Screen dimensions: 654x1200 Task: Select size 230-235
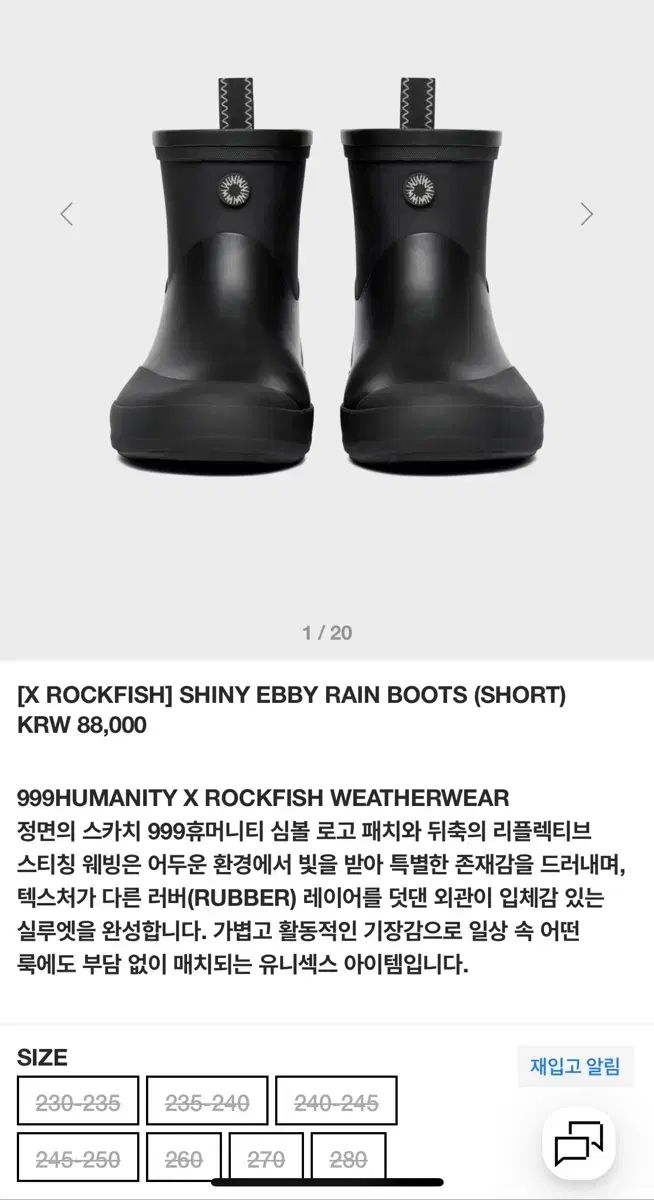78,1102
